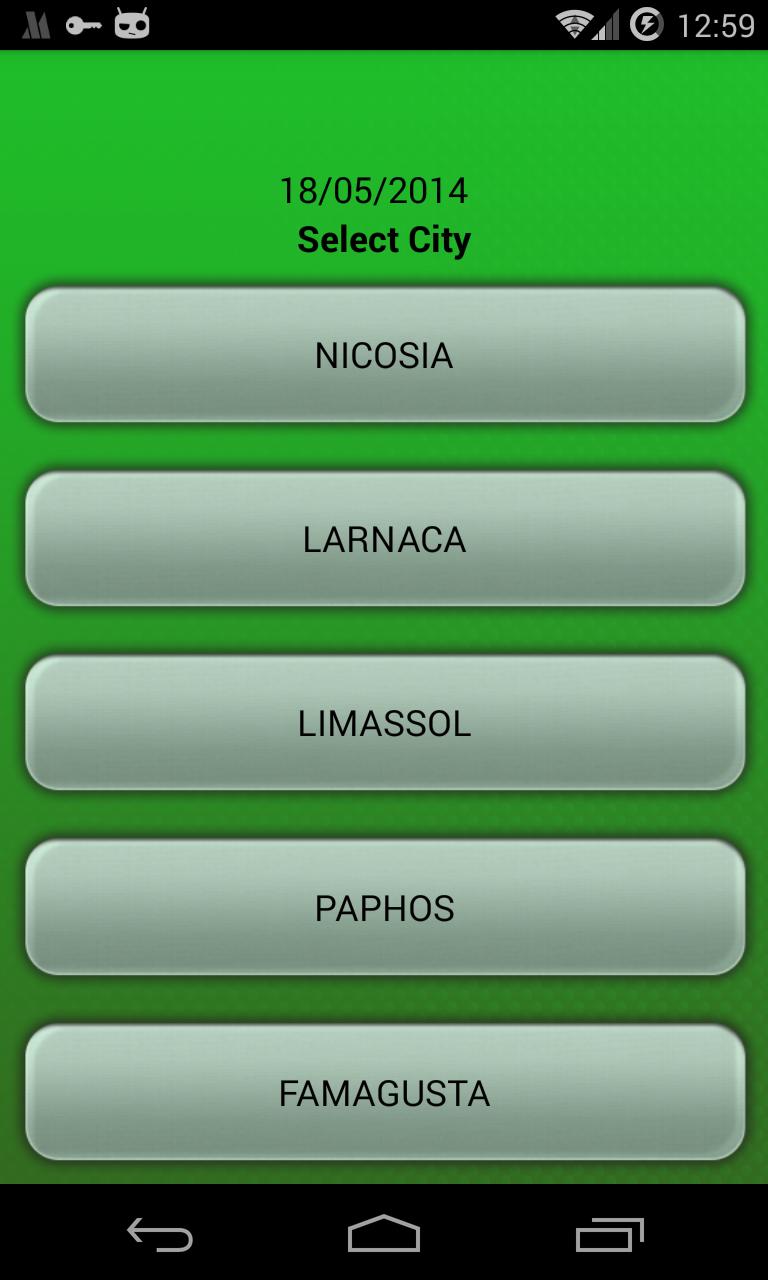
Task: Tap the date 18/05/2014
Action: click(373, 190)
